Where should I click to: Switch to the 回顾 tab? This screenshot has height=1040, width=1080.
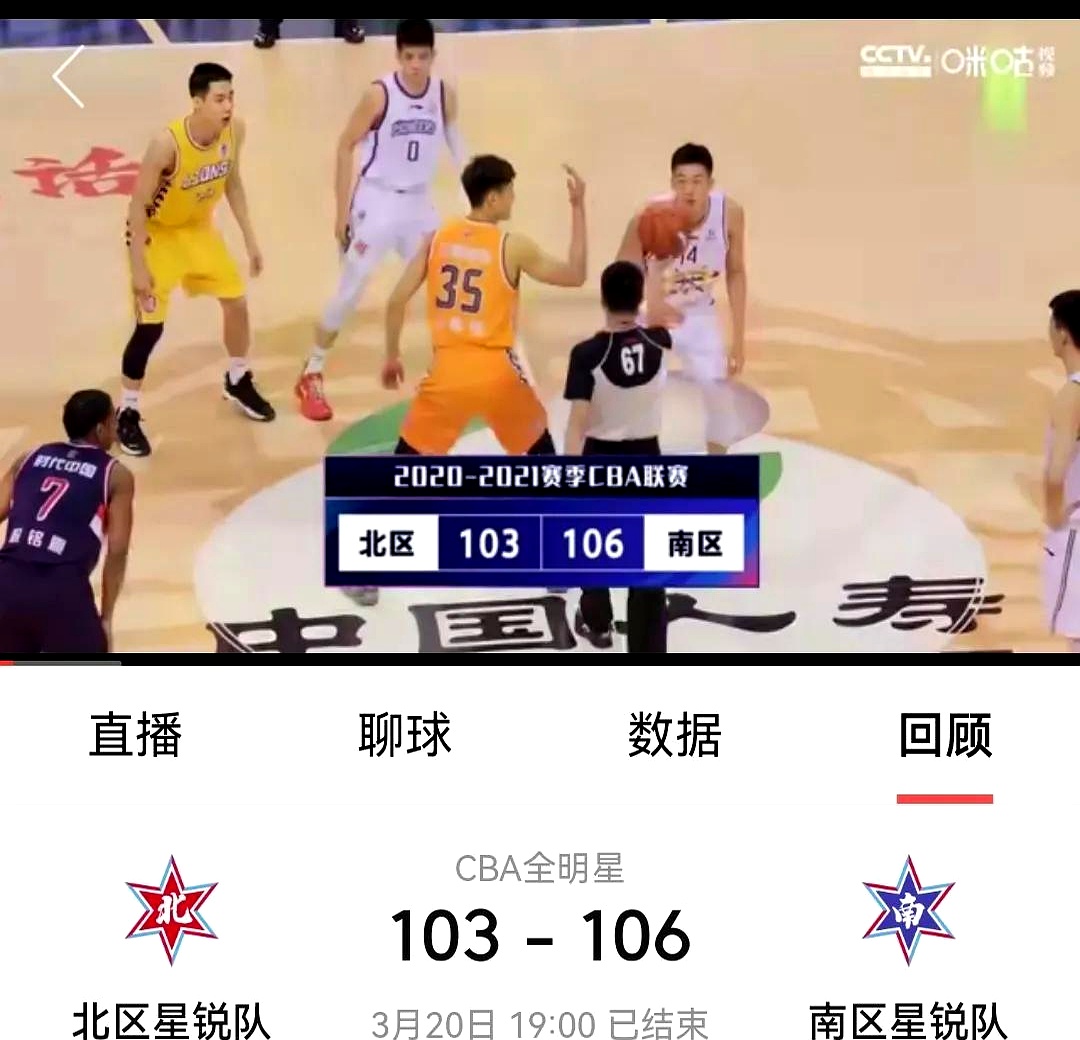coord(945,735)
